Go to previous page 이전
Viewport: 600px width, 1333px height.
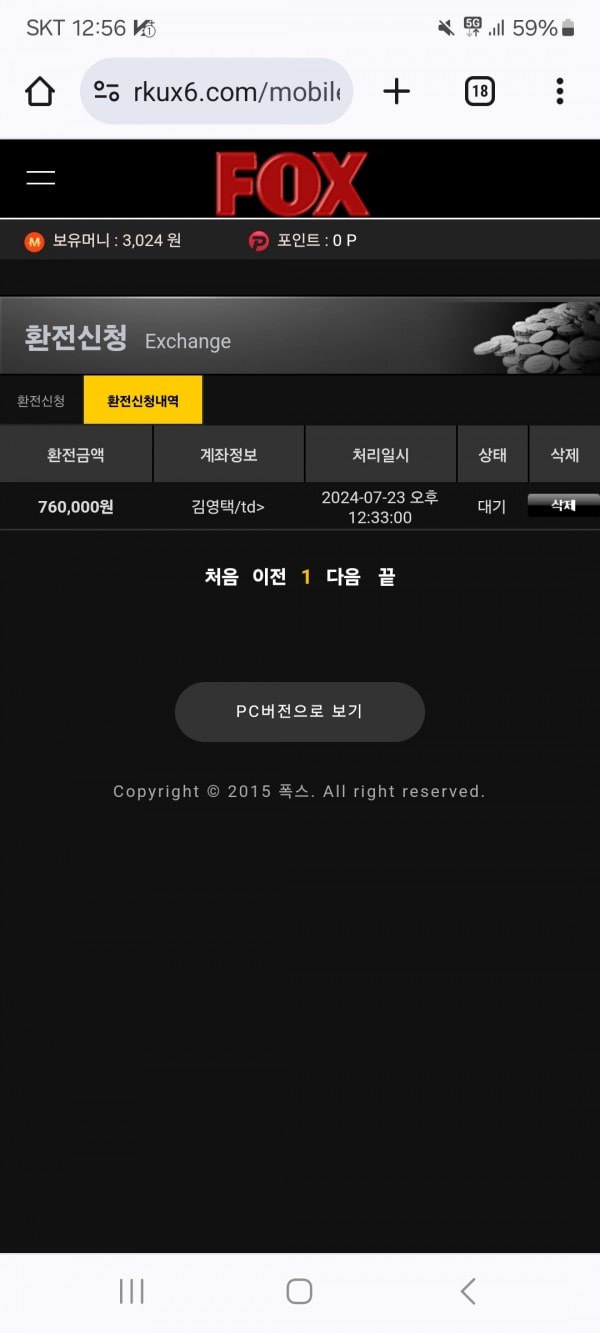click(x=269, y=577)
